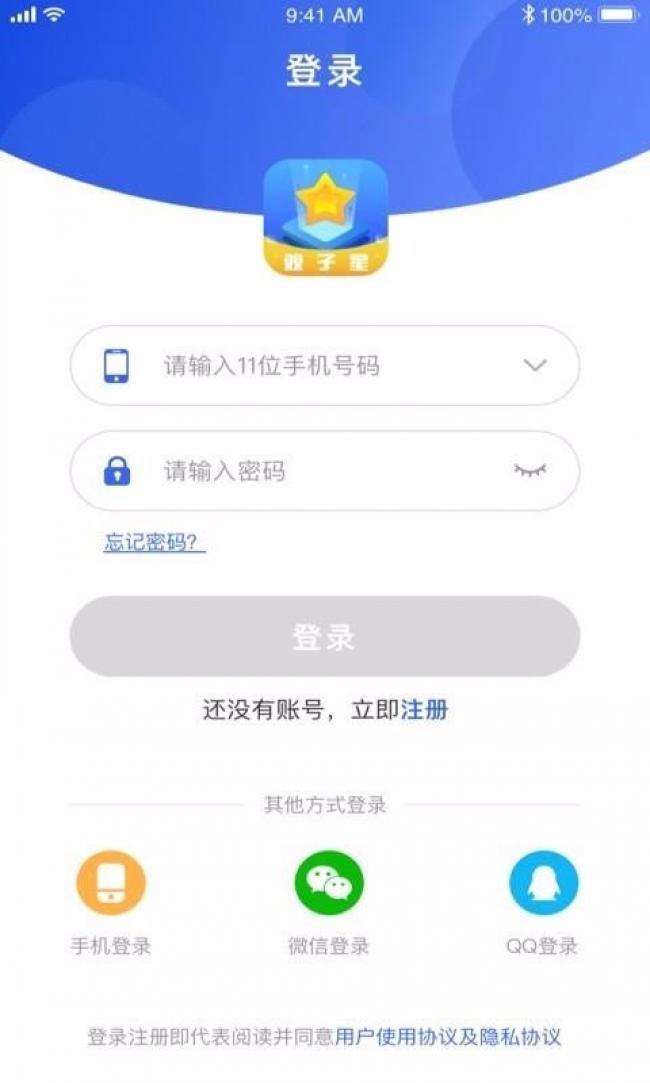Toggle password visibility eye icon
The image size is (650, 1083).
(530, 470)
